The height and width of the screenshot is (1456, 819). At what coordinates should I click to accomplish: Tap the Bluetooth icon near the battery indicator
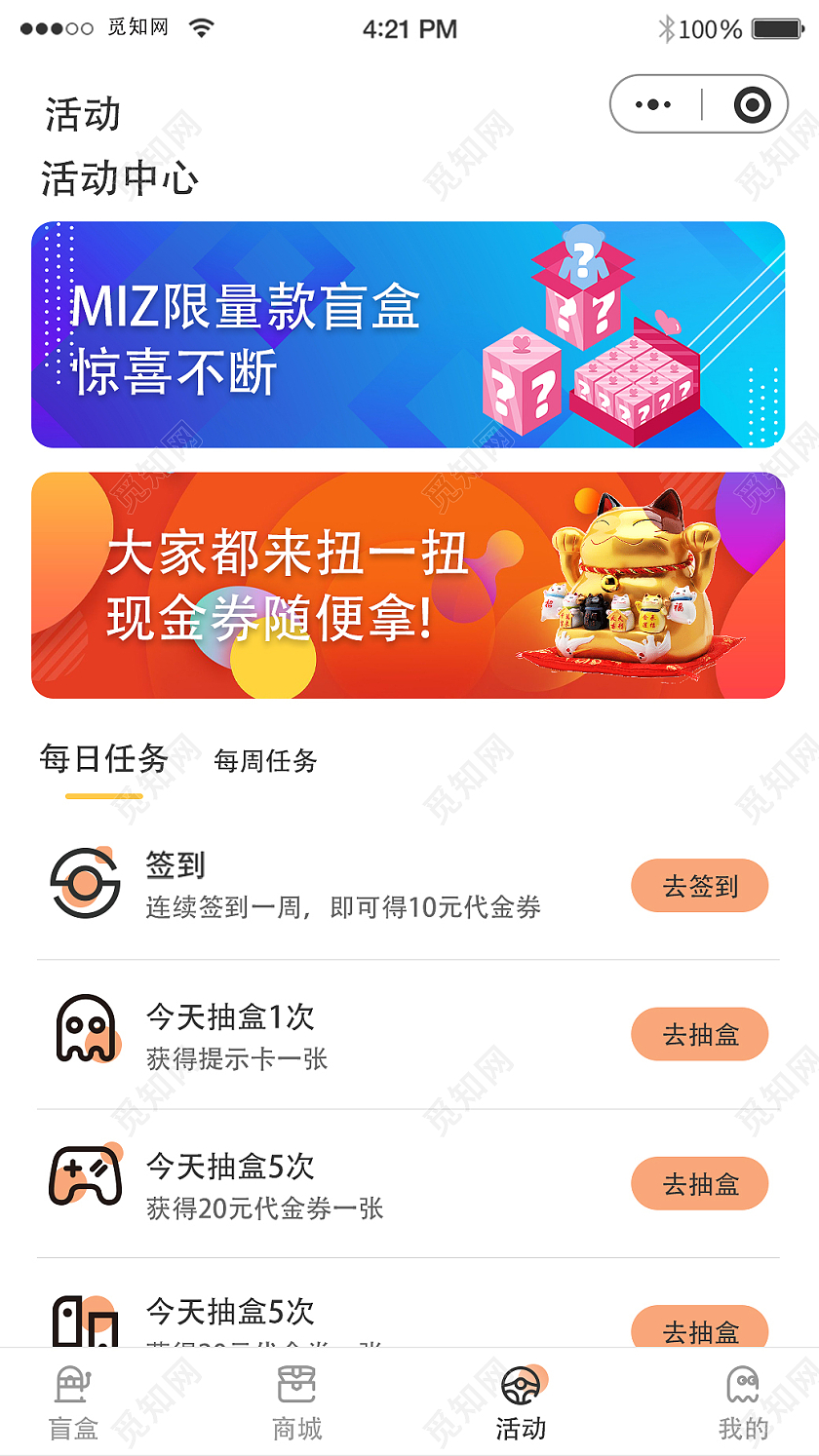pos(667,28)
